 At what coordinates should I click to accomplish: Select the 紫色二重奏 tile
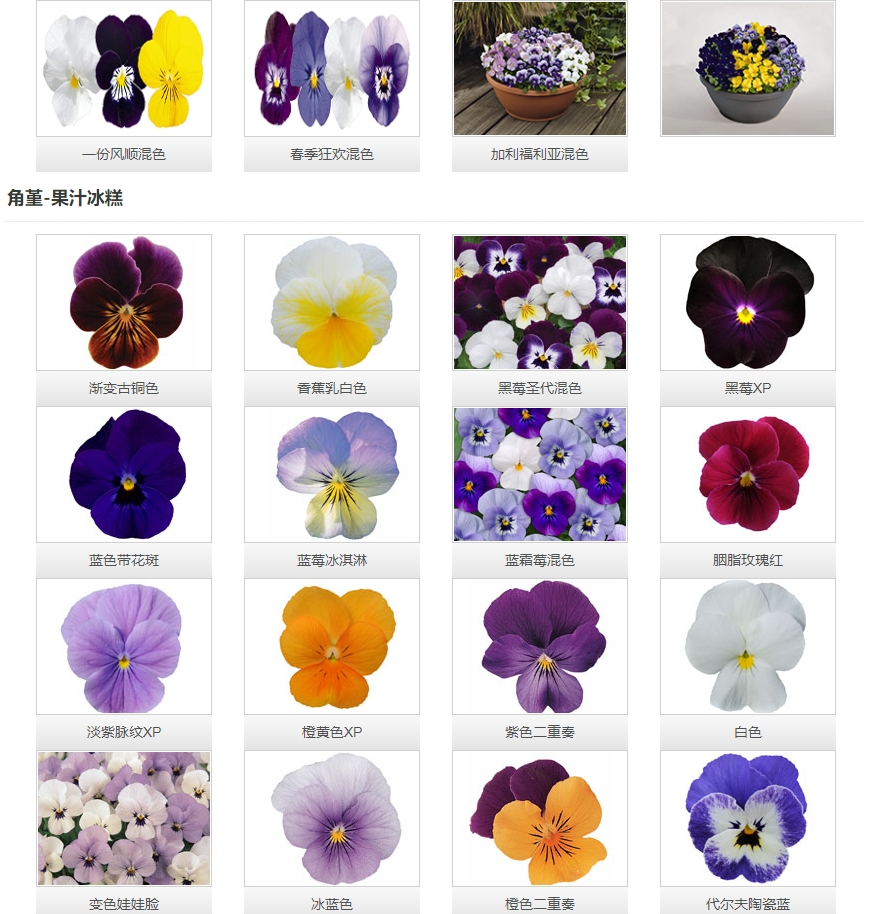540,647
